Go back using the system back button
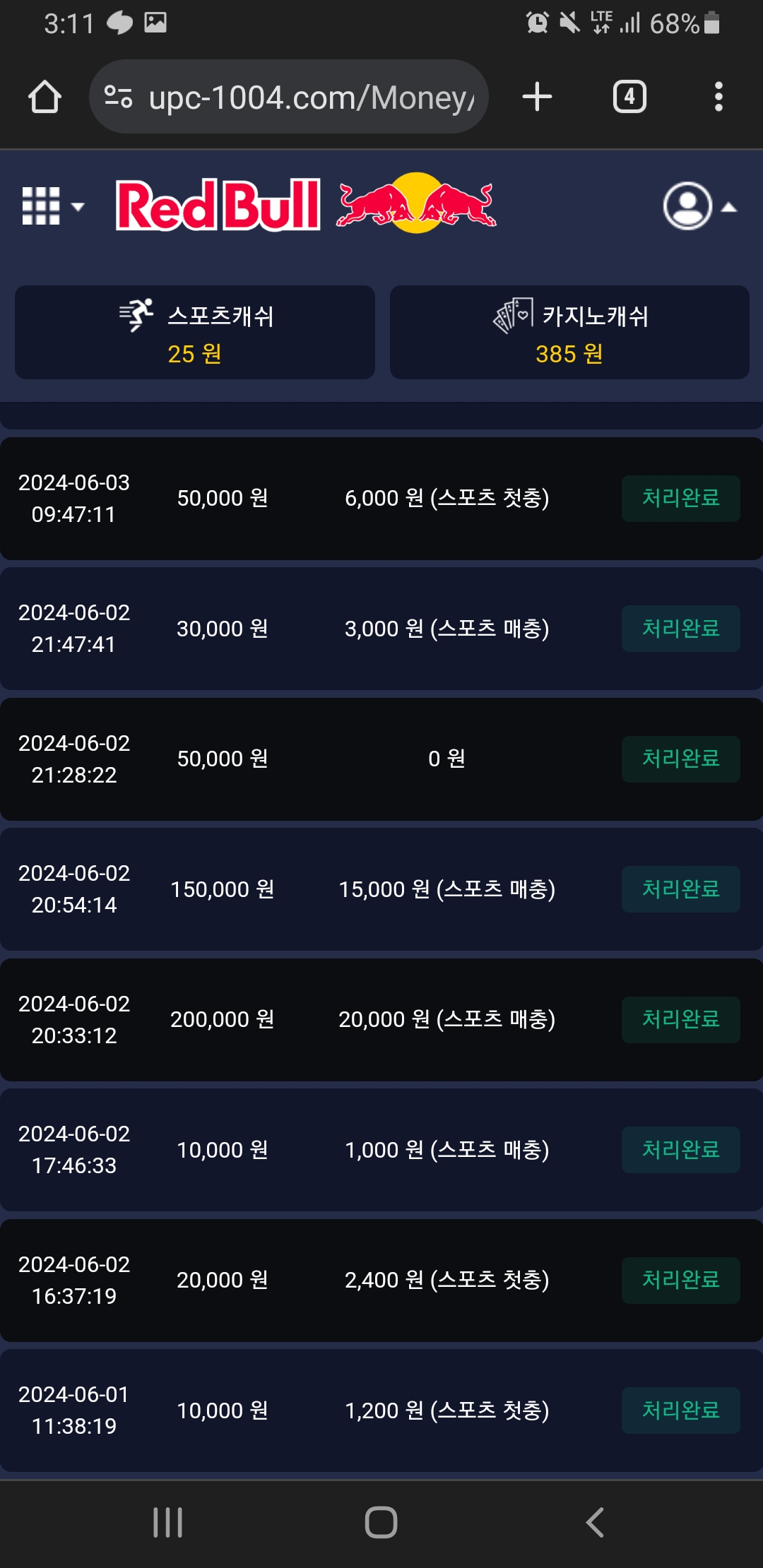The width and height of the screenshot is (763, 1568). 595,1522
